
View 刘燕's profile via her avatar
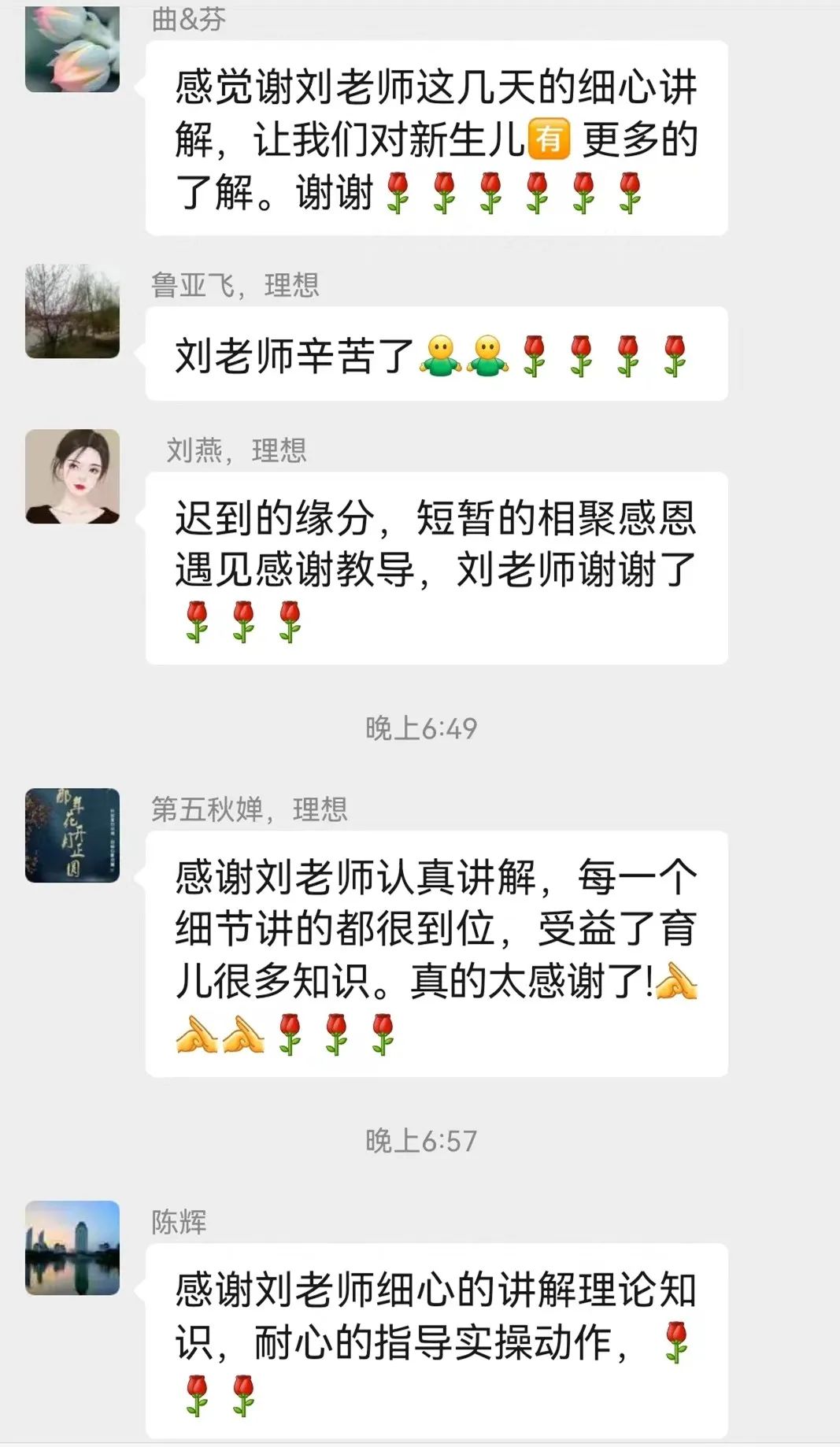click(x=72, y=476)
